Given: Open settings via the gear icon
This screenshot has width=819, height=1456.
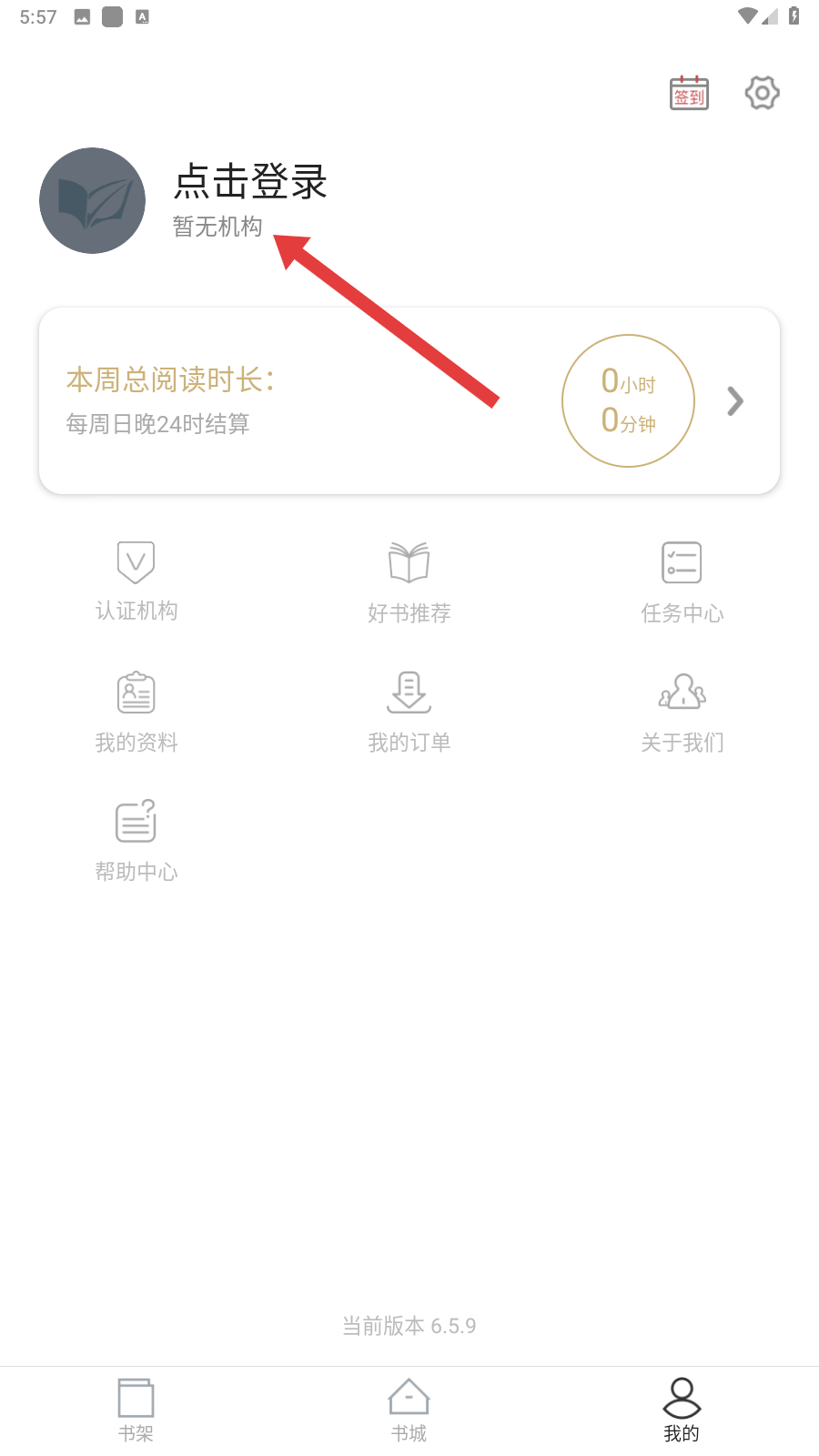Looking at the screenshot, I should coord(762,93).
